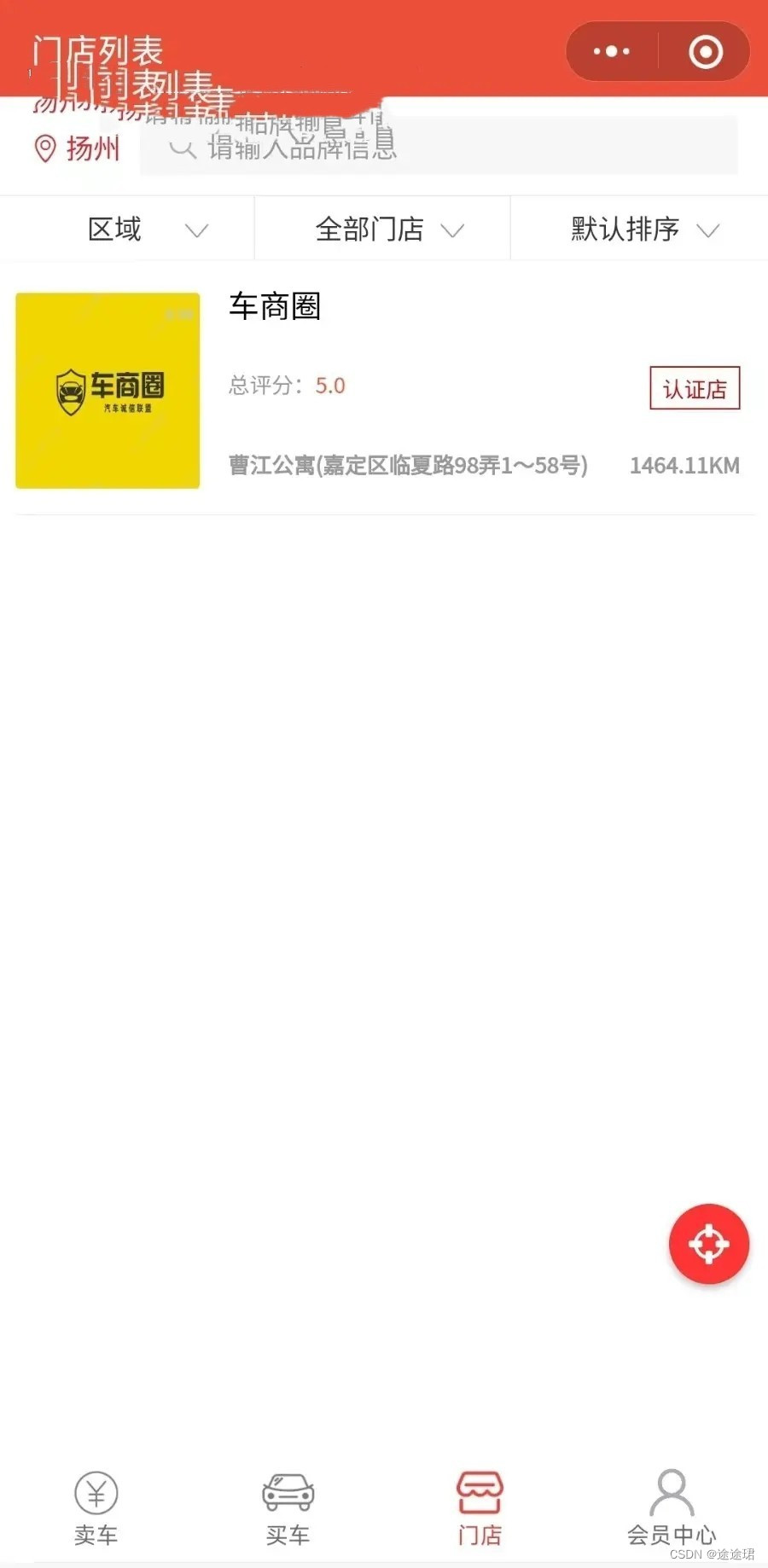The height and width of the screenshot is (1568, 768).
Task: Tap the red locate floating button
Action: pos(708,1243)
